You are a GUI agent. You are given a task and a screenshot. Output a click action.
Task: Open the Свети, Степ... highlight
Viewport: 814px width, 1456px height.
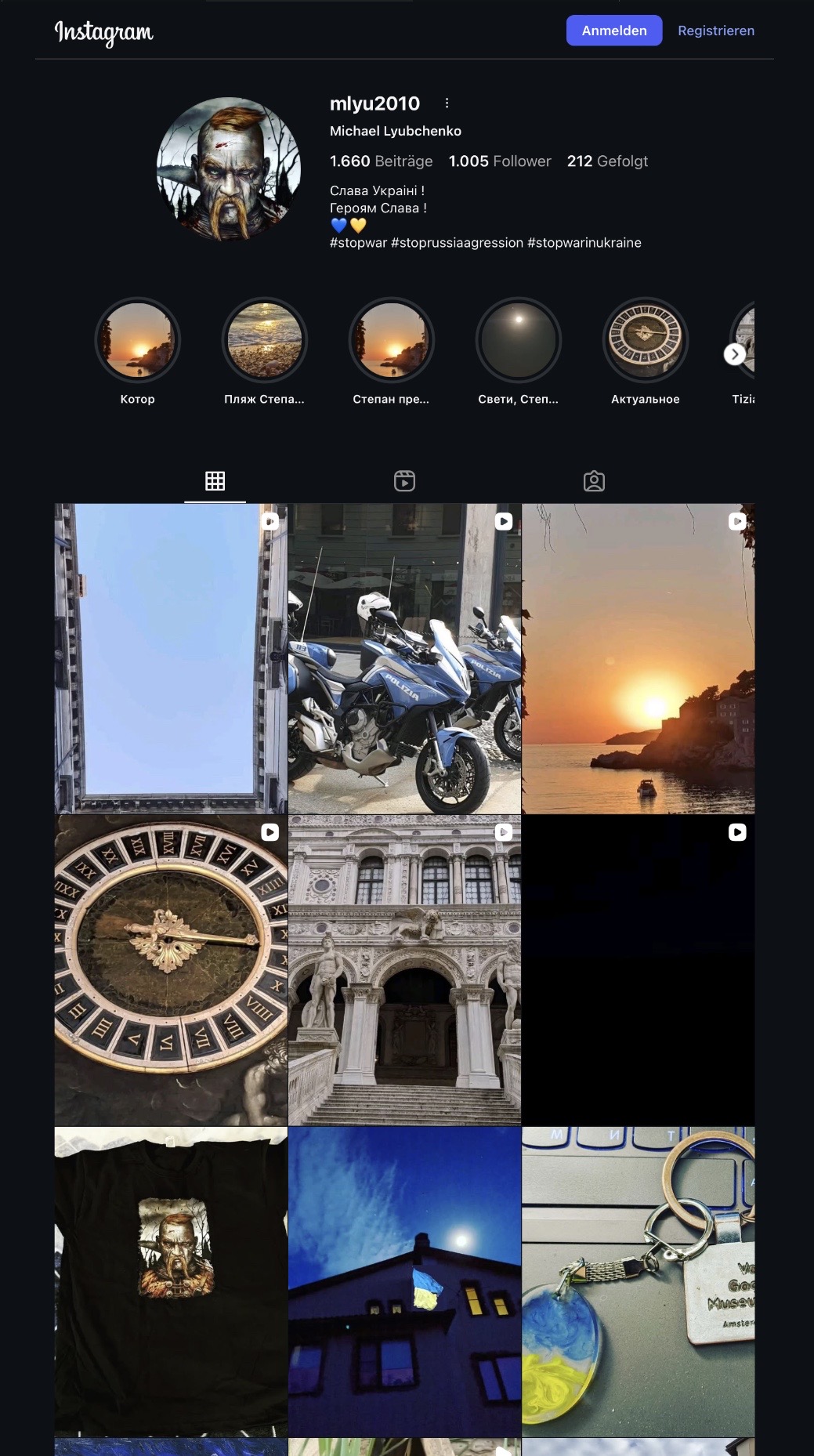518,341
